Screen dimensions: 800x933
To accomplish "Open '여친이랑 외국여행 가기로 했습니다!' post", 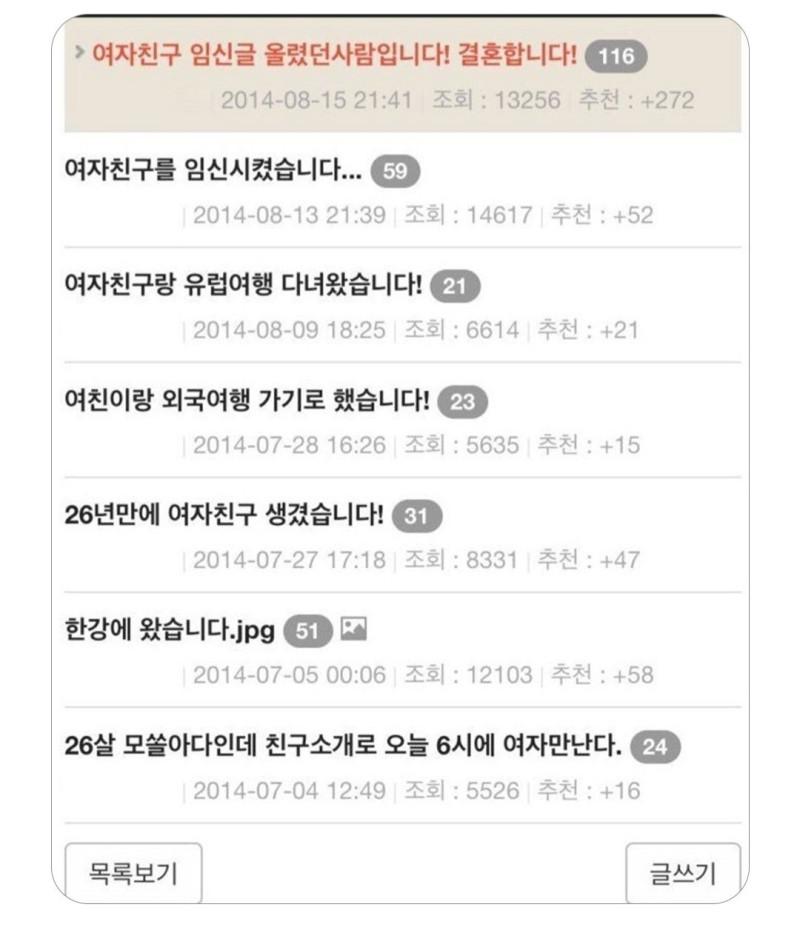I will coord(246,401).
